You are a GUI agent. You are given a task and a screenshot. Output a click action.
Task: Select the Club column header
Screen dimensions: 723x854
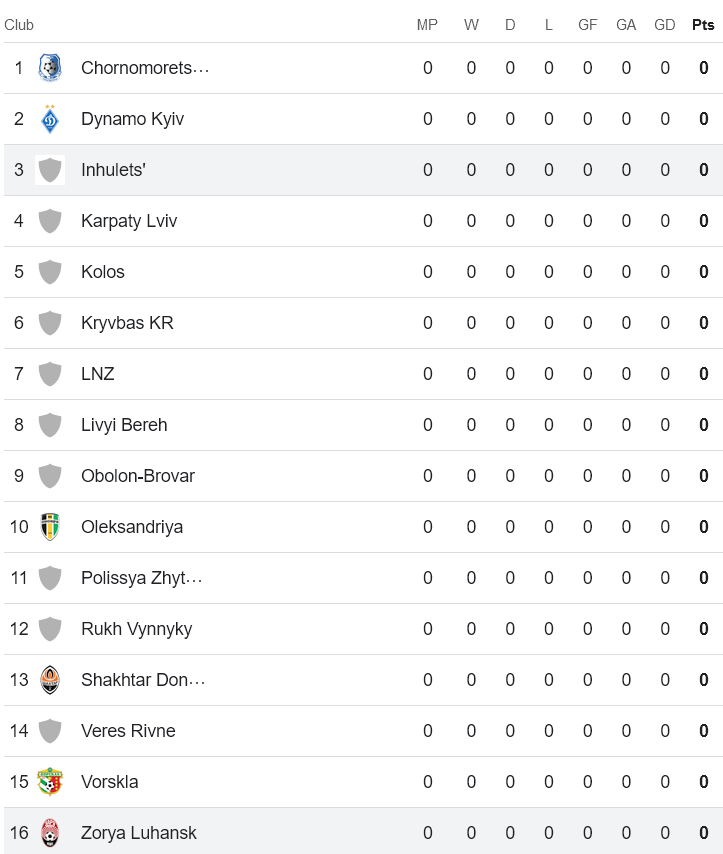[x=19, y=25]
